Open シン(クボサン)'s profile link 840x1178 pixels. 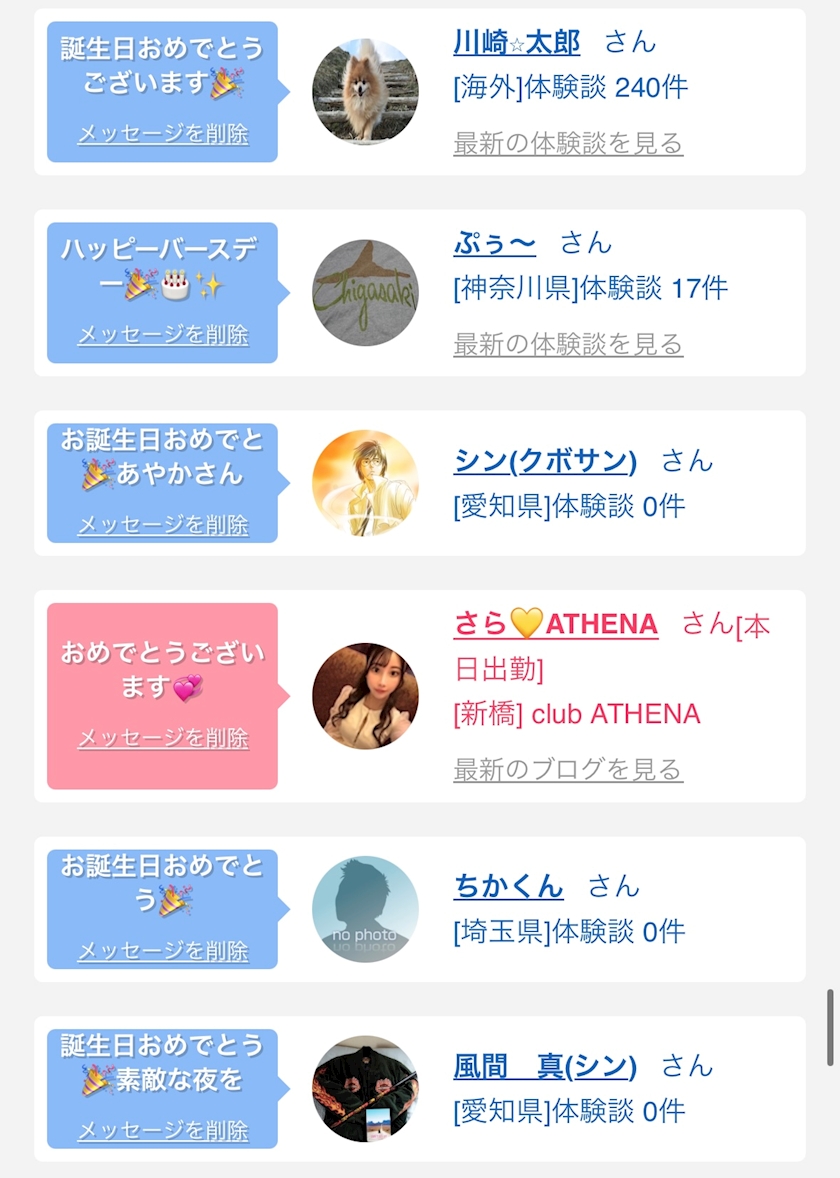(545, 461)
